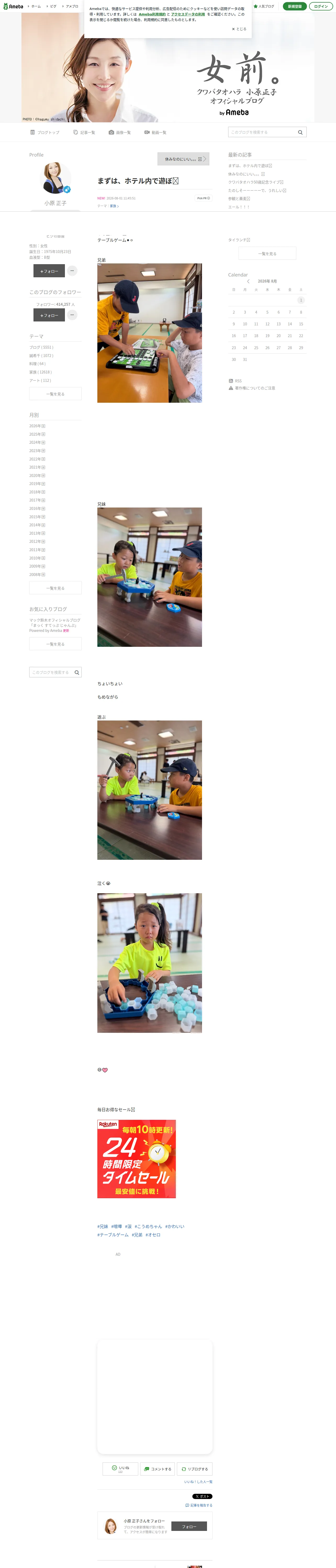Go to the previous calendar month
The height and width of the screenshot is (1568, 336).
(x=248, y=281)
